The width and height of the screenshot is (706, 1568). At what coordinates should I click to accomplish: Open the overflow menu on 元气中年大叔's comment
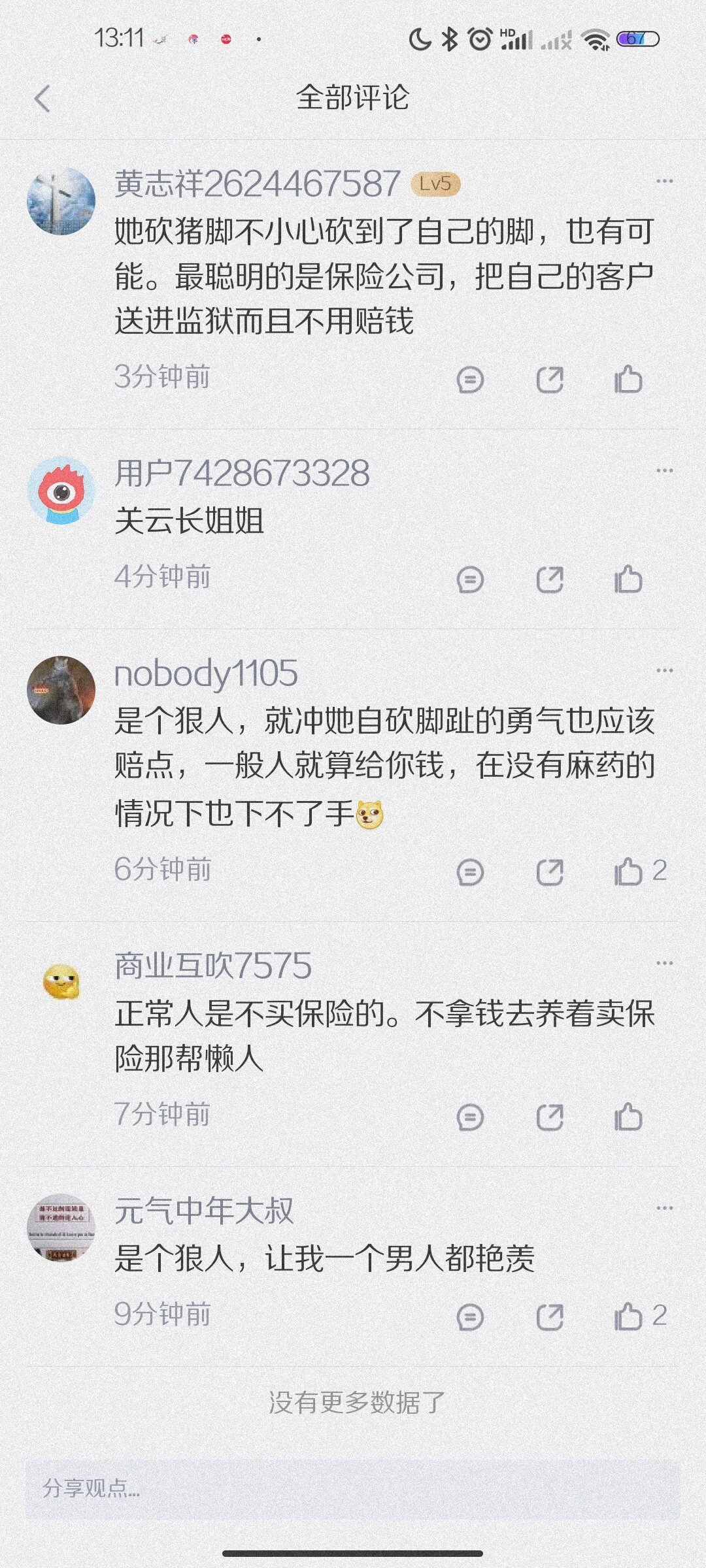(x=664, y=1208)
